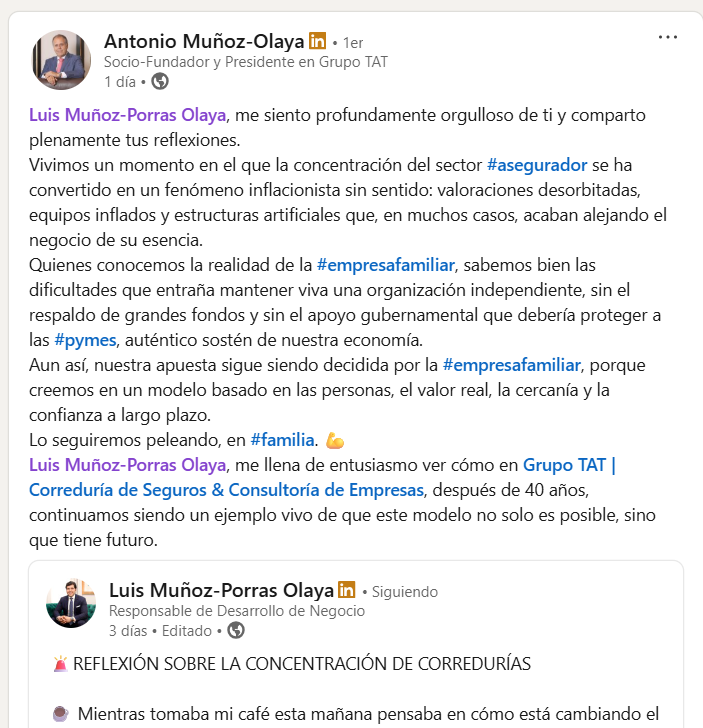Viewport: 703px width, 728px height.
Task: Open Luis Muñoz-Porras Olaya's avatar in shared post
Action: [x=71, y=603]
